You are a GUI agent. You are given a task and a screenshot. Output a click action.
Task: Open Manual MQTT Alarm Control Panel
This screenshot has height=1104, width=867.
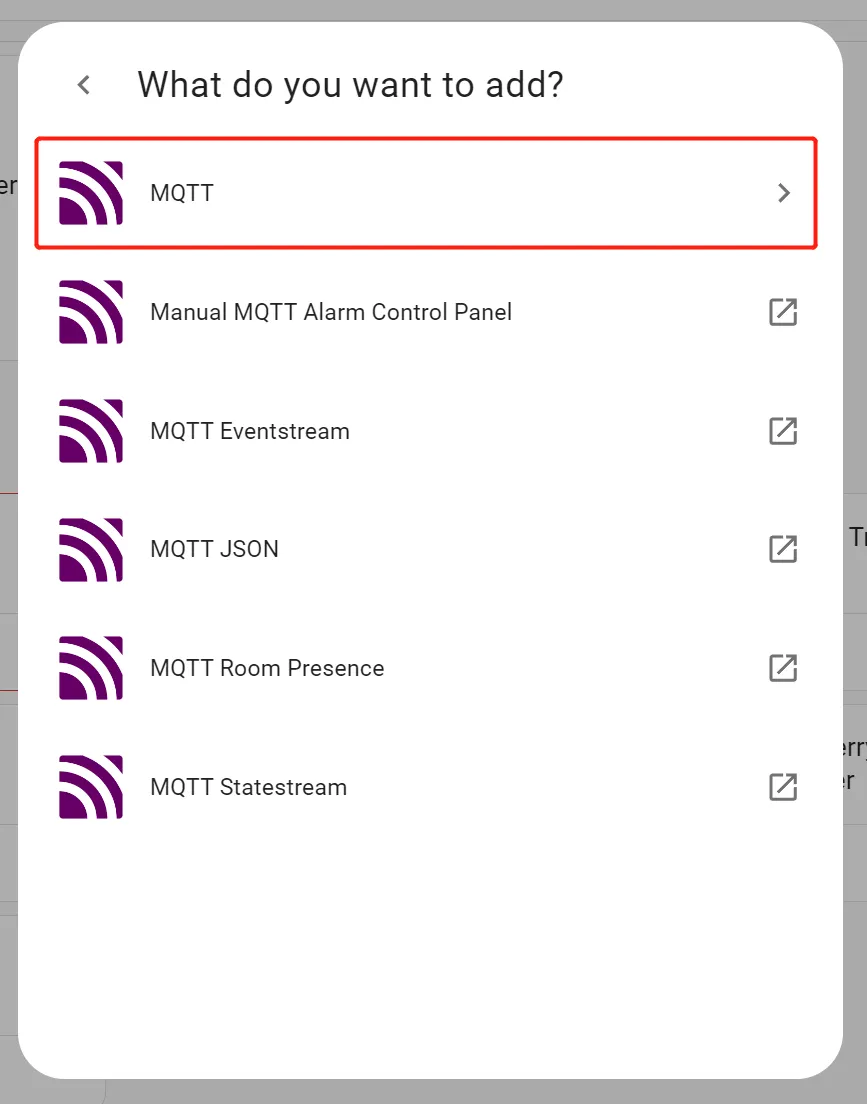tap(426, 312)
